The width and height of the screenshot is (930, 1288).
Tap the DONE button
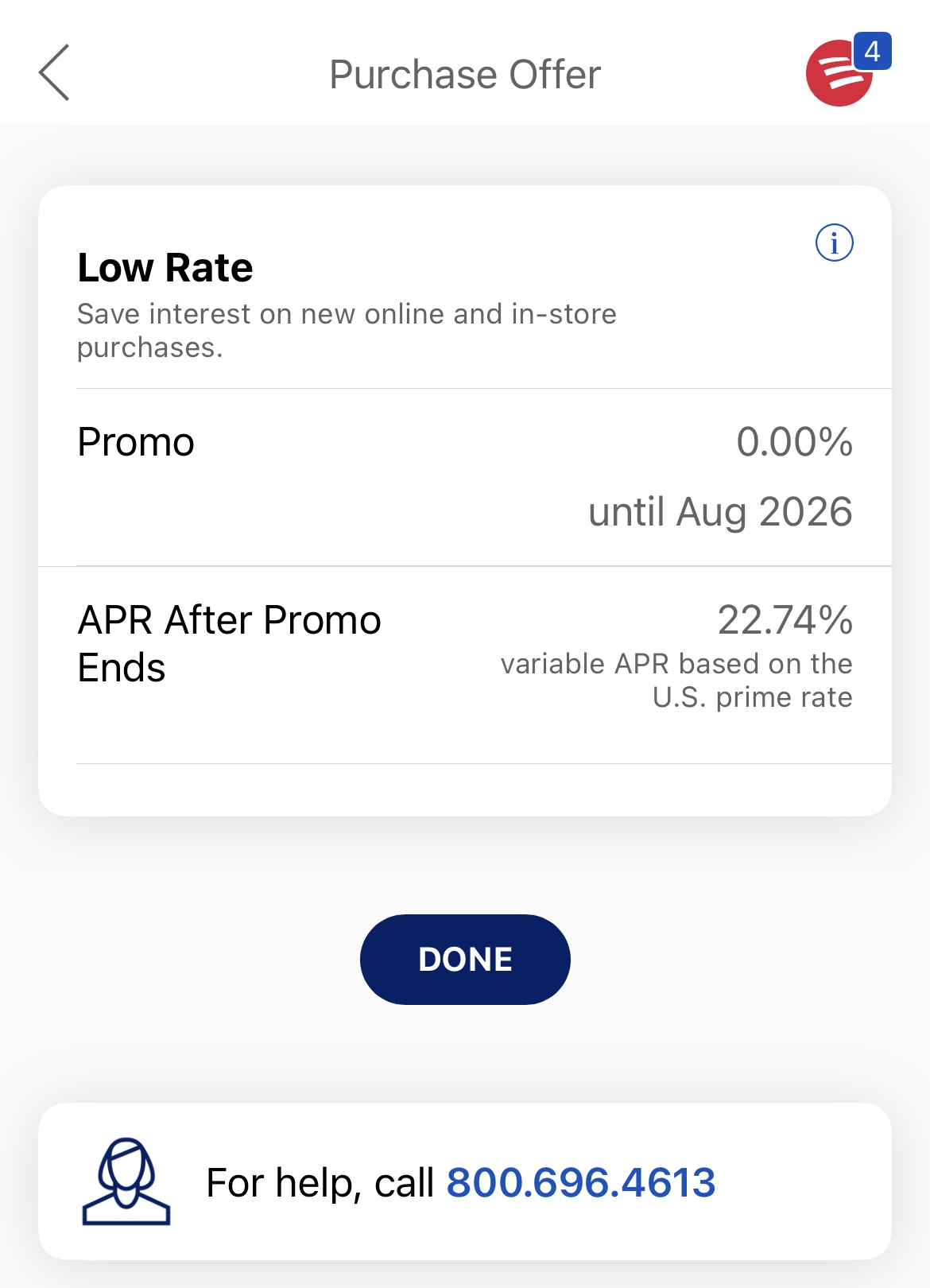point(465,959)
